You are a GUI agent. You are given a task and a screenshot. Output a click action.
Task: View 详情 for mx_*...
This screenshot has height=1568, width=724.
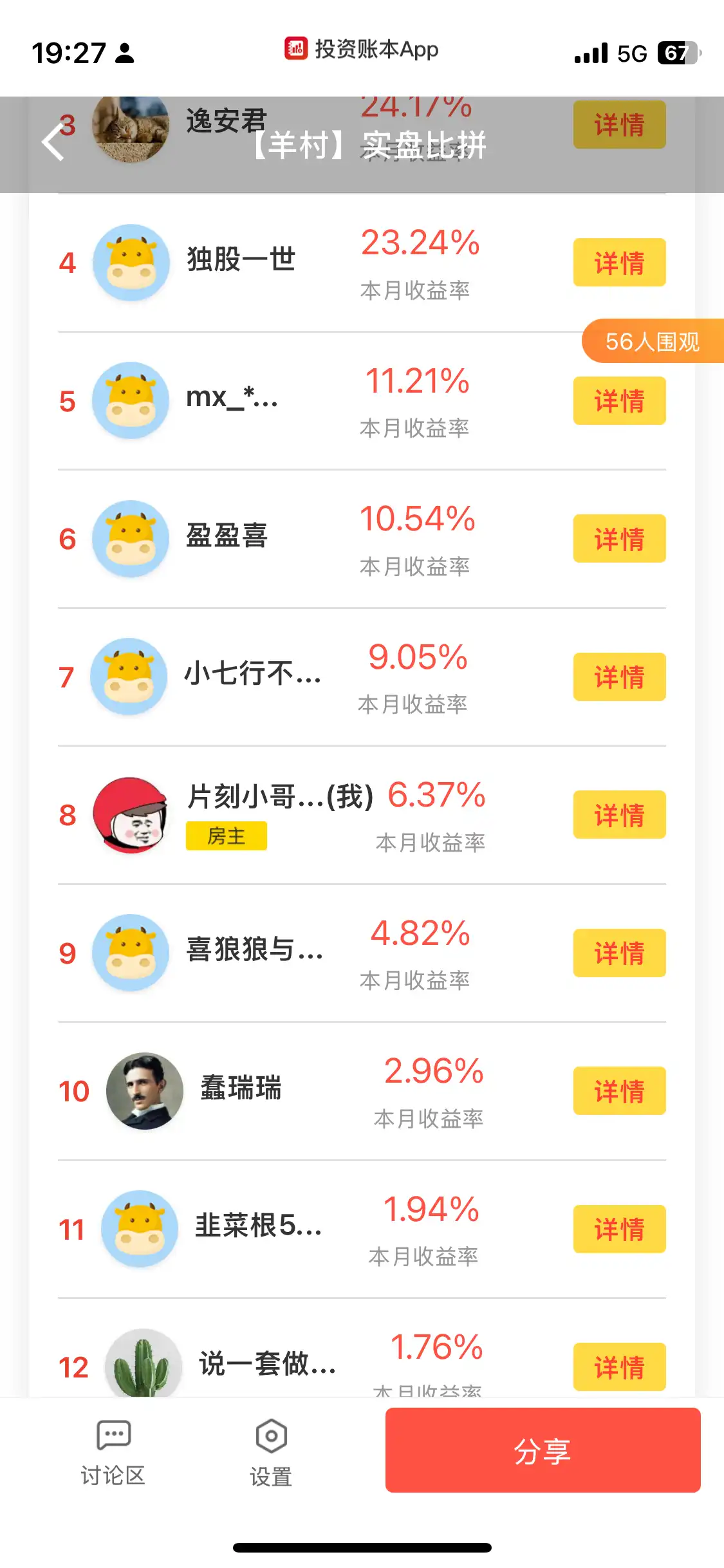point(619,401)
